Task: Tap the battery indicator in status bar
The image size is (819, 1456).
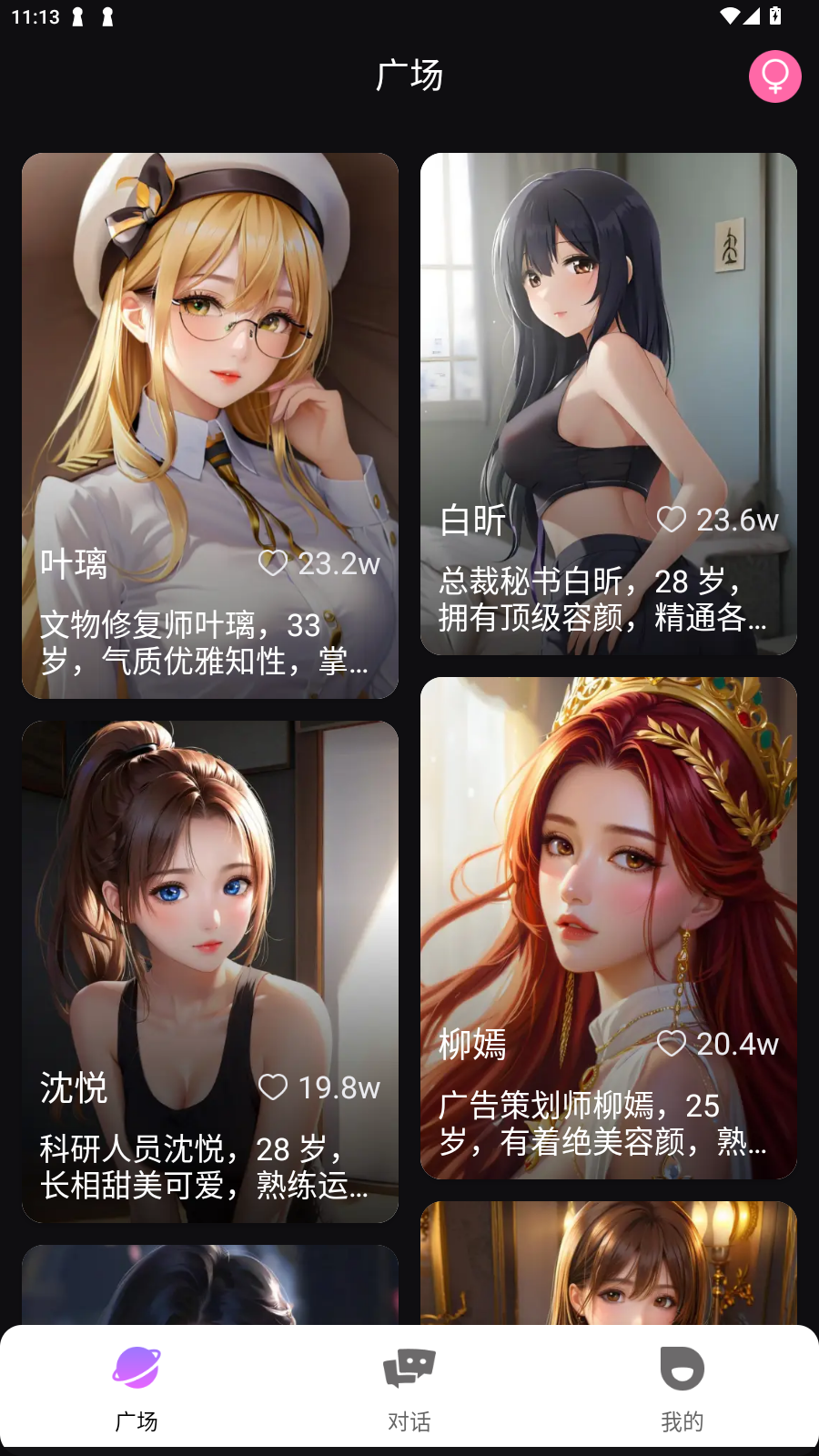Action: click(x=775, y=15)
